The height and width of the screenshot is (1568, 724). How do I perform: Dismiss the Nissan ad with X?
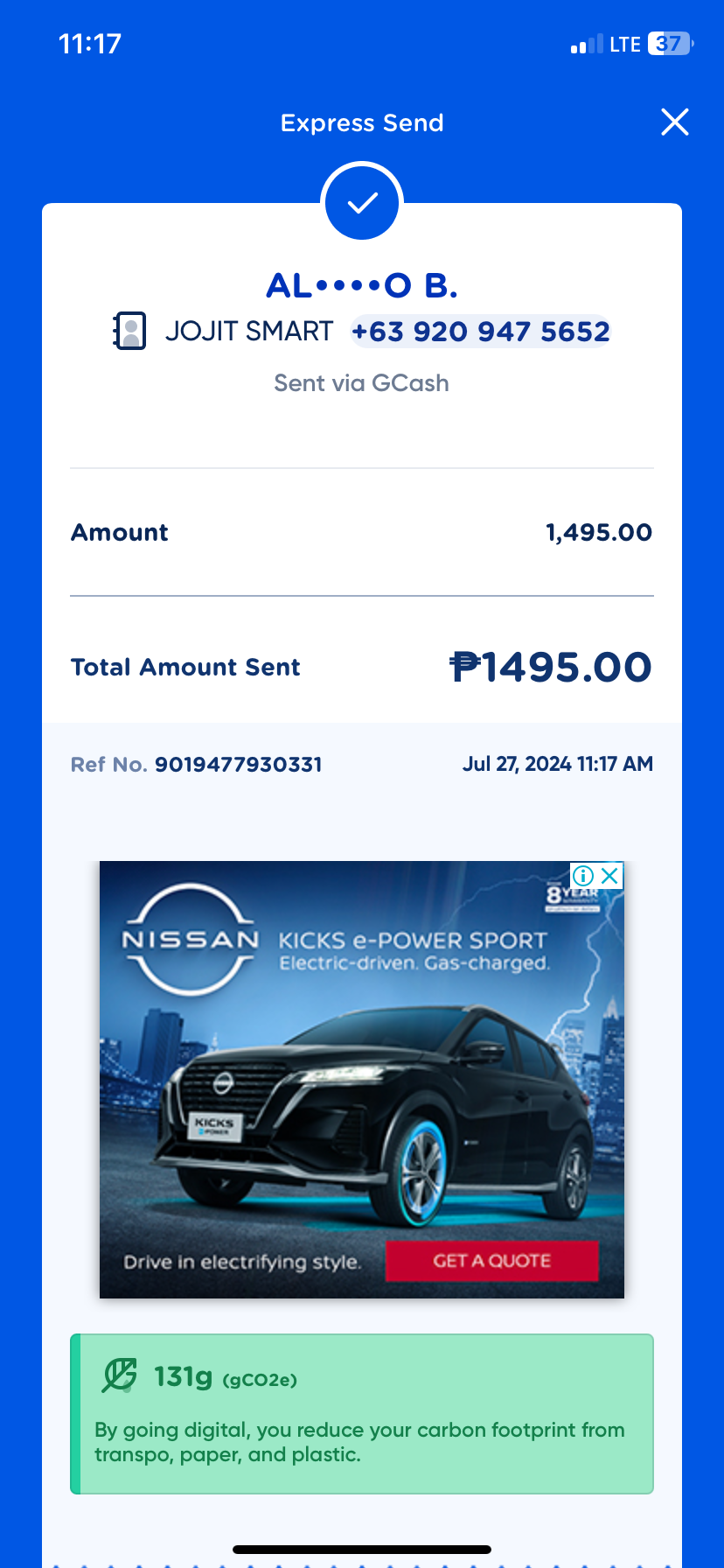[610, 876]
